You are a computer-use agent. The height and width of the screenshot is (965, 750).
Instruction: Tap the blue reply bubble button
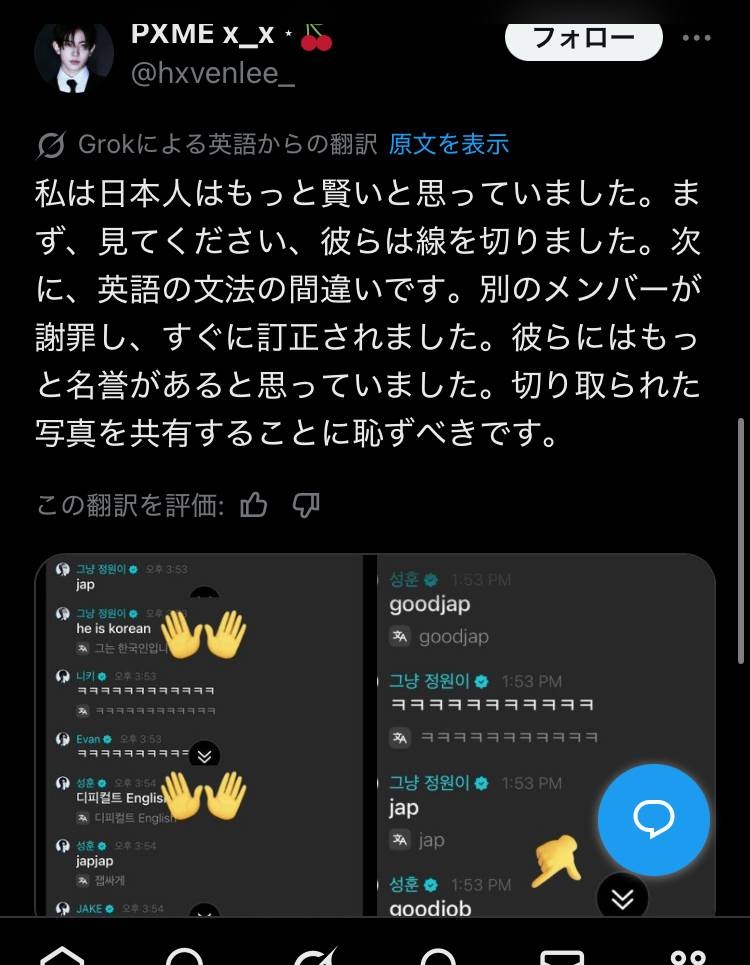654,820
